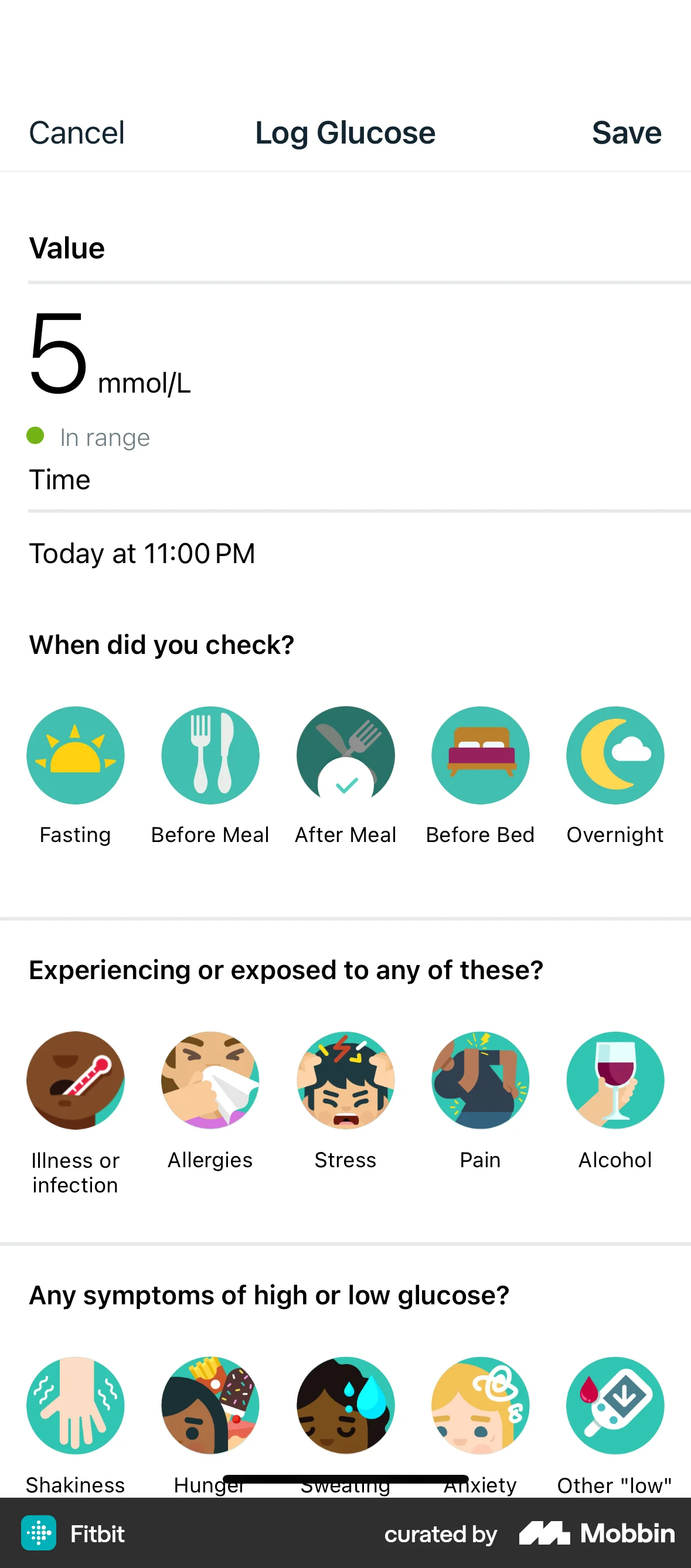The height and width of the screenshot is (1568, 691).
Task: Cancel logging glucose
Action: 77,132
